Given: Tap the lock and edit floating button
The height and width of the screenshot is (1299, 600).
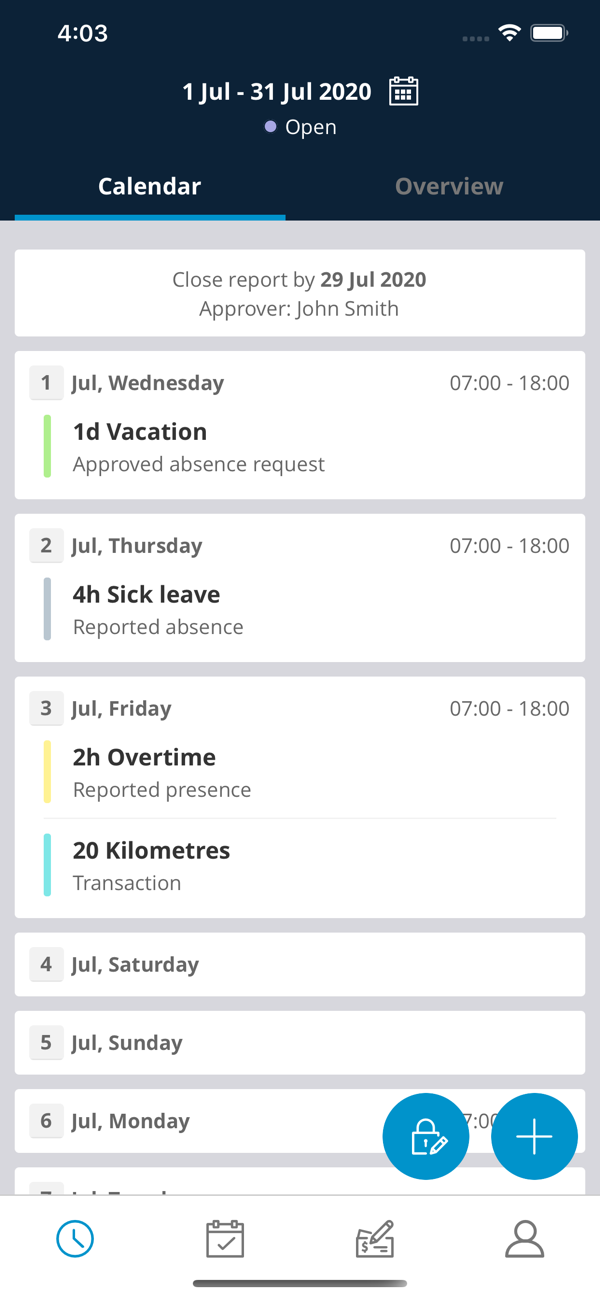Looking at the screenshot, I should pos(426,1136).
